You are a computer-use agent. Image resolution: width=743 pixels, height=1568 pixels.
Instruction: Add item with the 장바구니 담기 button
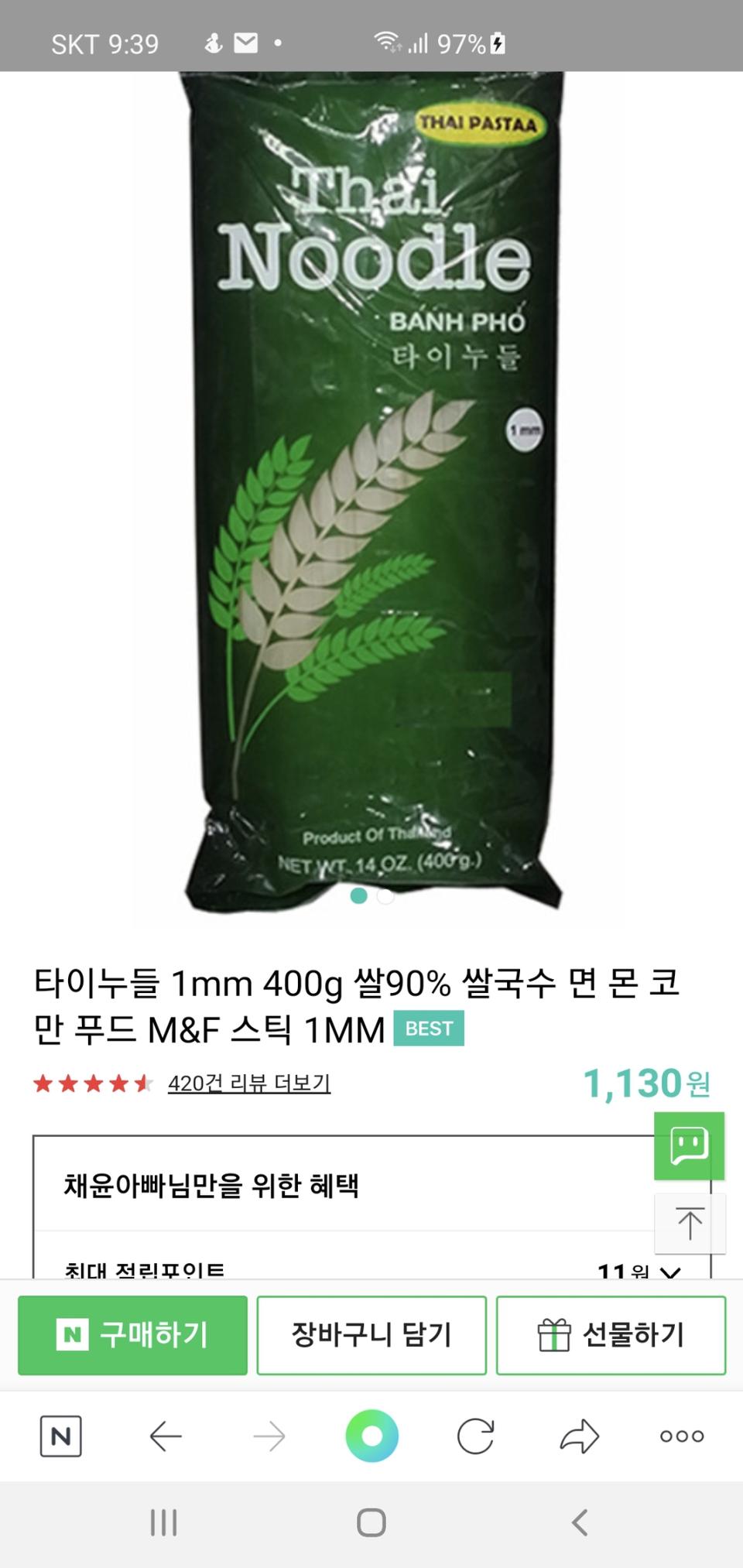point(371,1335)
